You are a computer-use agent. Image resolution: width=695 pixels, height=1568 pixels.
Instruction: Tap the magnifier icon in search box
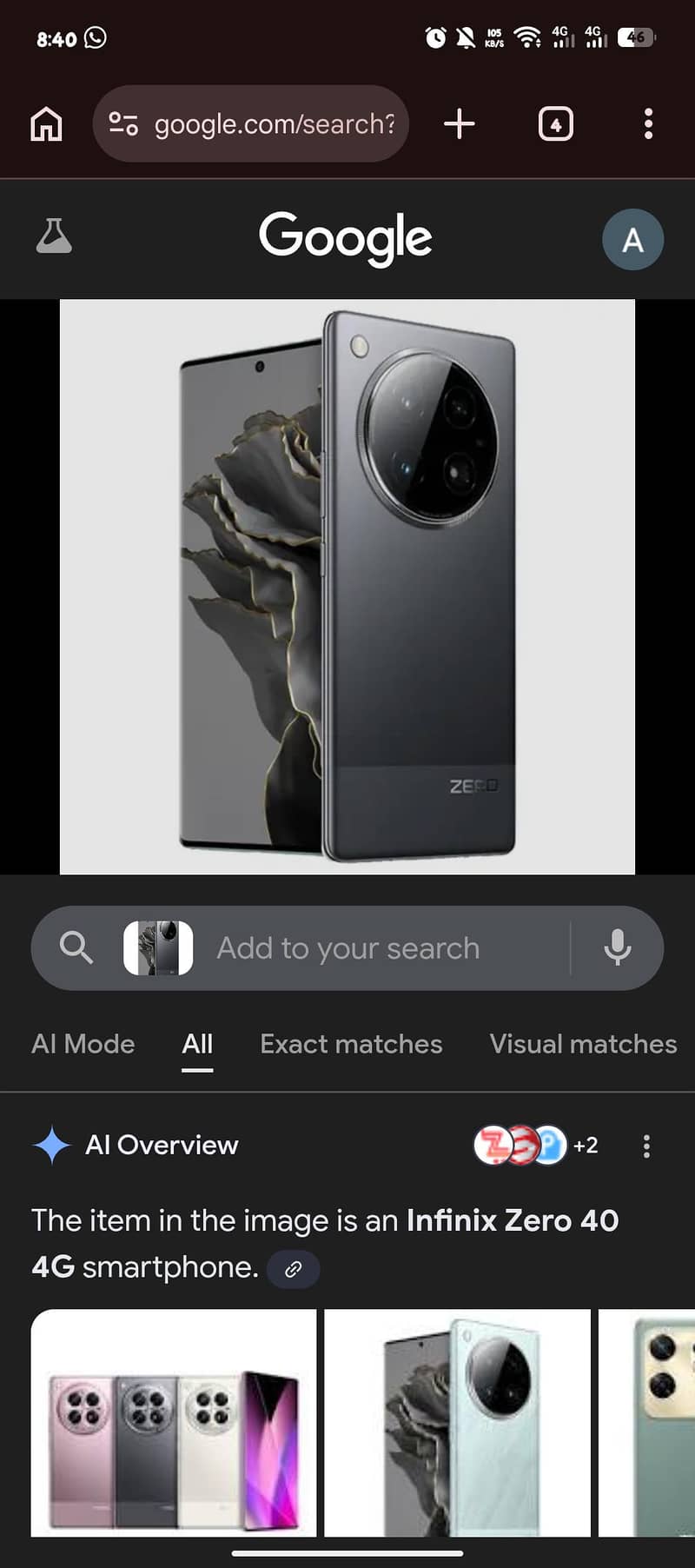click(x=76, y=948)
